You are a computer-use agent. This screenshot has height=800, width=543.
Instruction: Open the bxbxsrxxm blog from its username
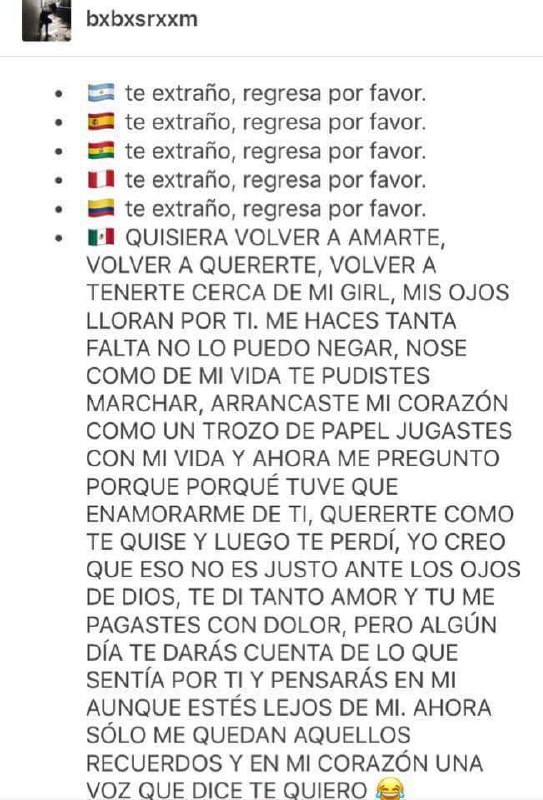pos(142,19)
